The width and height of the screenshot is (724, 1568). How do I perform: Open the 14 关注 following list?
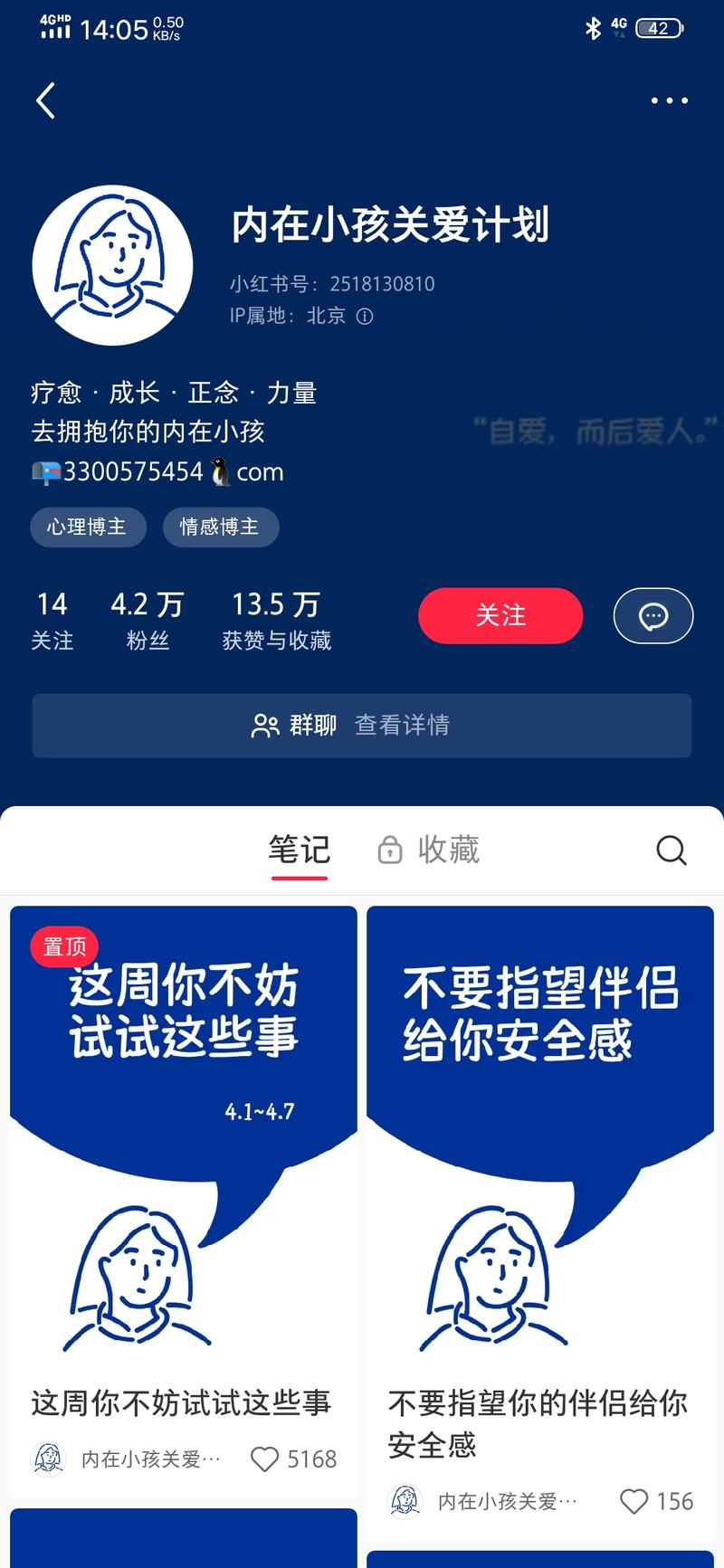52,620
